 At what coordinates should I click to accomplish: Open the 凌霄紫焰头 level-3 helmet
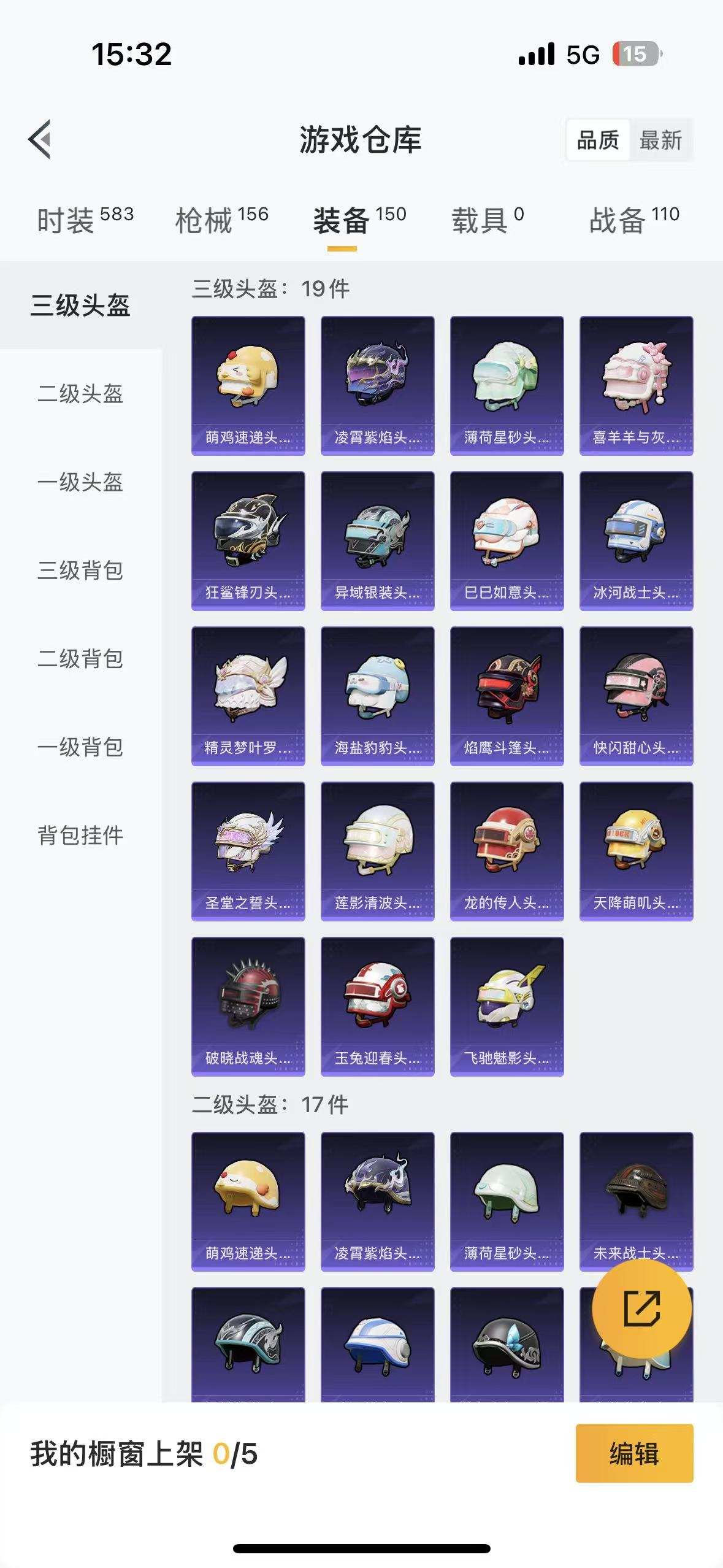click(377, 386)
